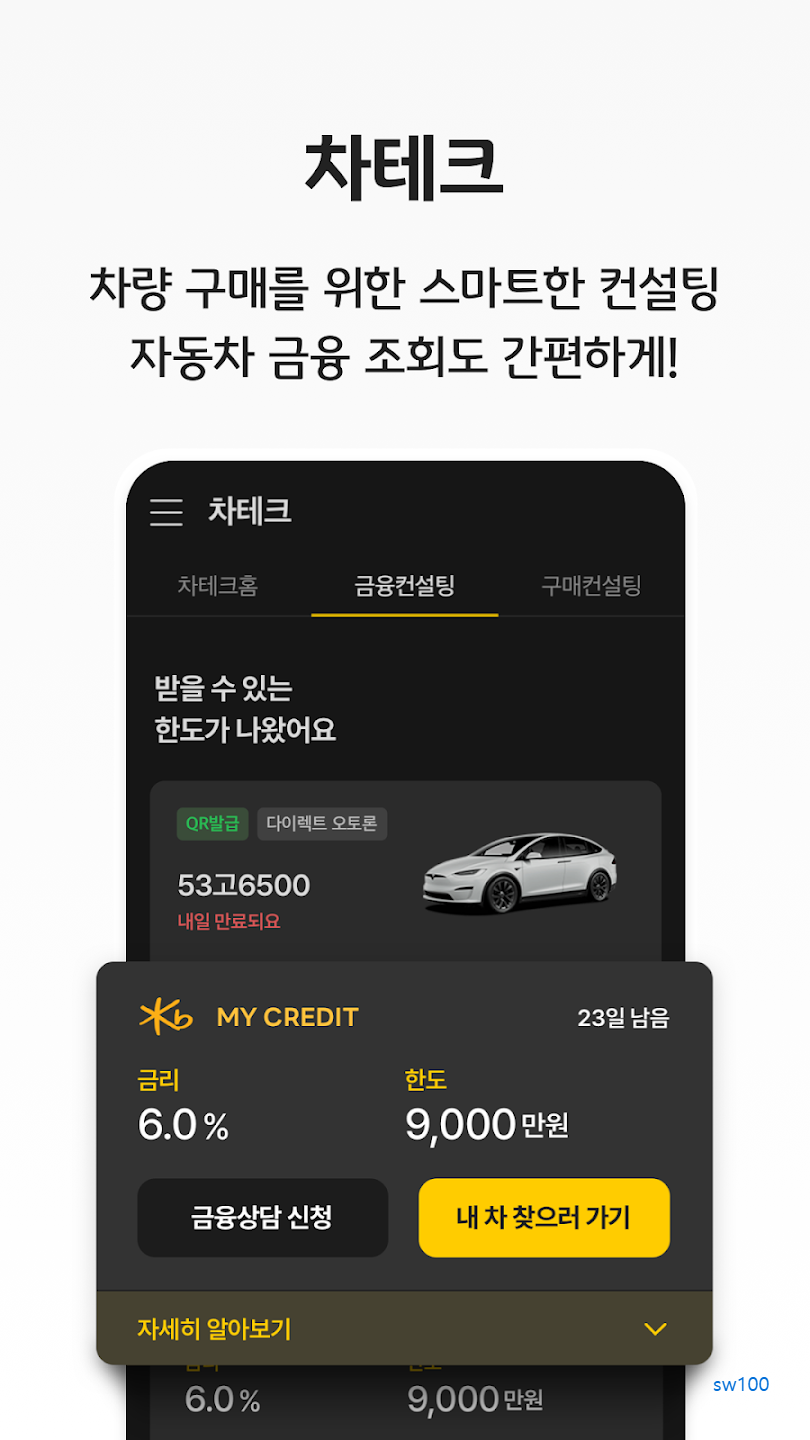Tap the yellow 내 차 찾으러 가기 button

click(543, 1218)
